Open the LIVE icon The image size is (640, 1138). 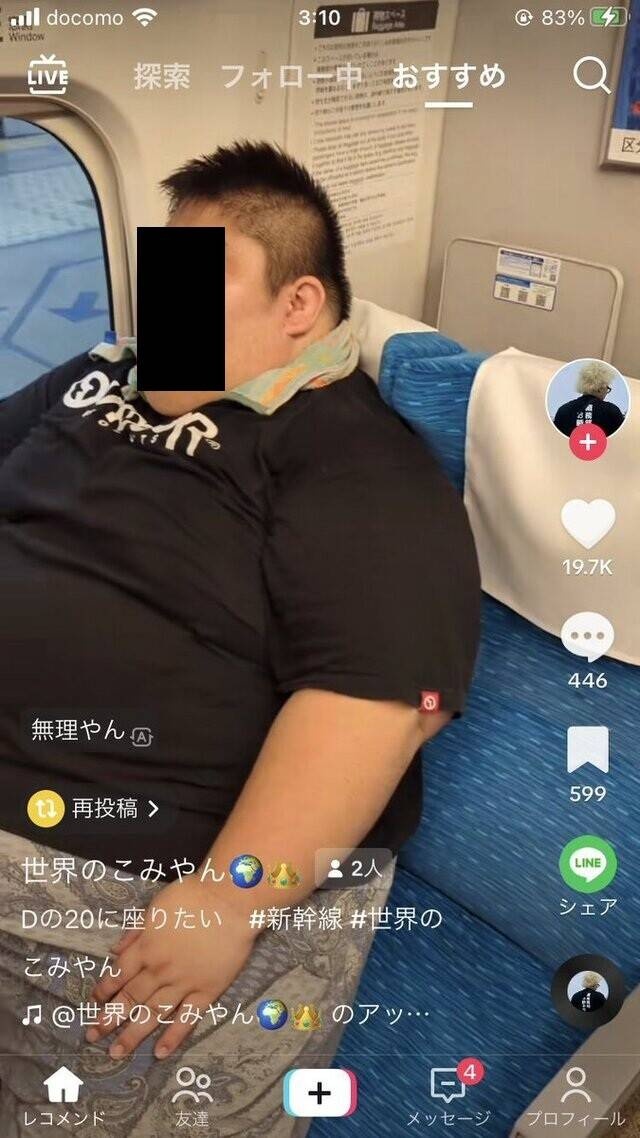(x=48, y=76)
